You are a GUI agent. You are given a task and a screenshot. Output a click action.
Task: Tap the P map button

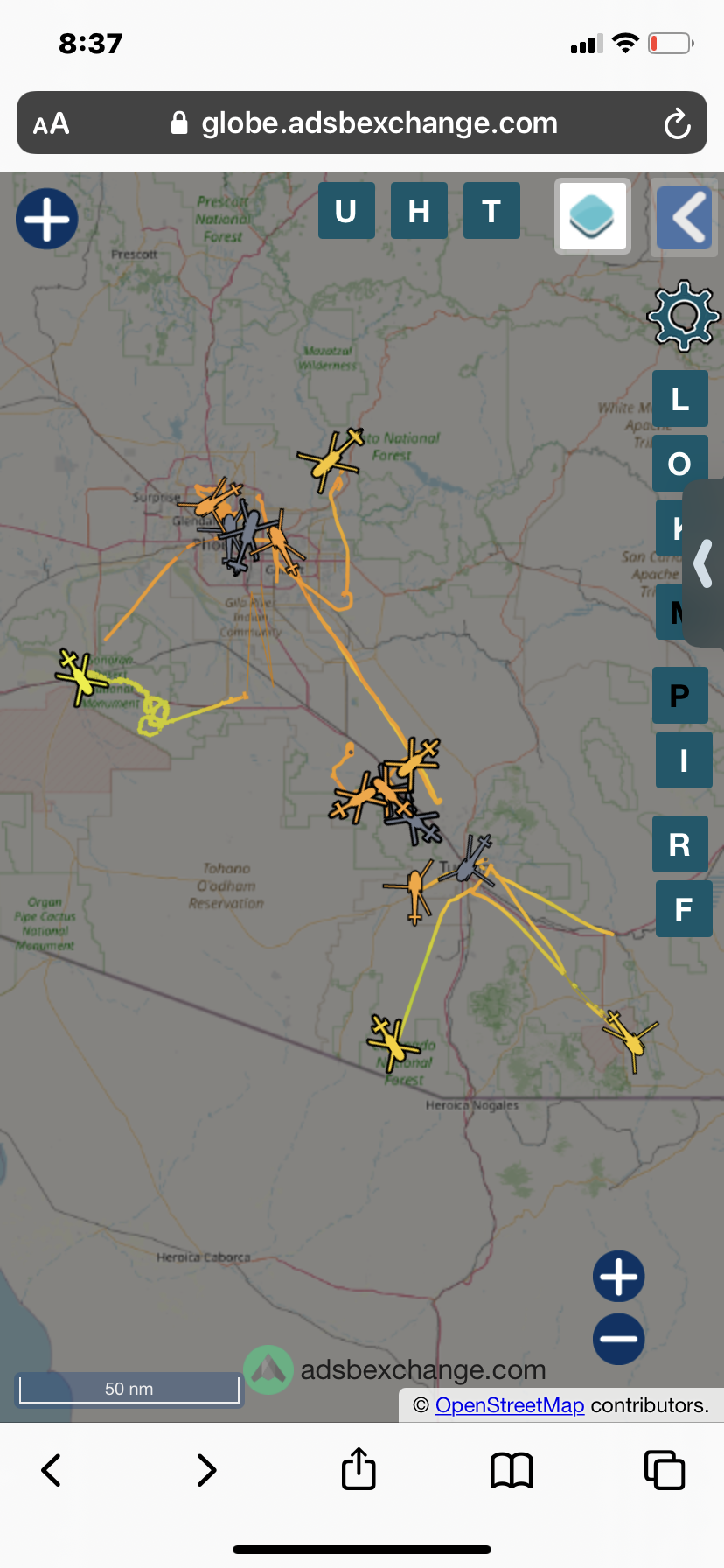680,696
